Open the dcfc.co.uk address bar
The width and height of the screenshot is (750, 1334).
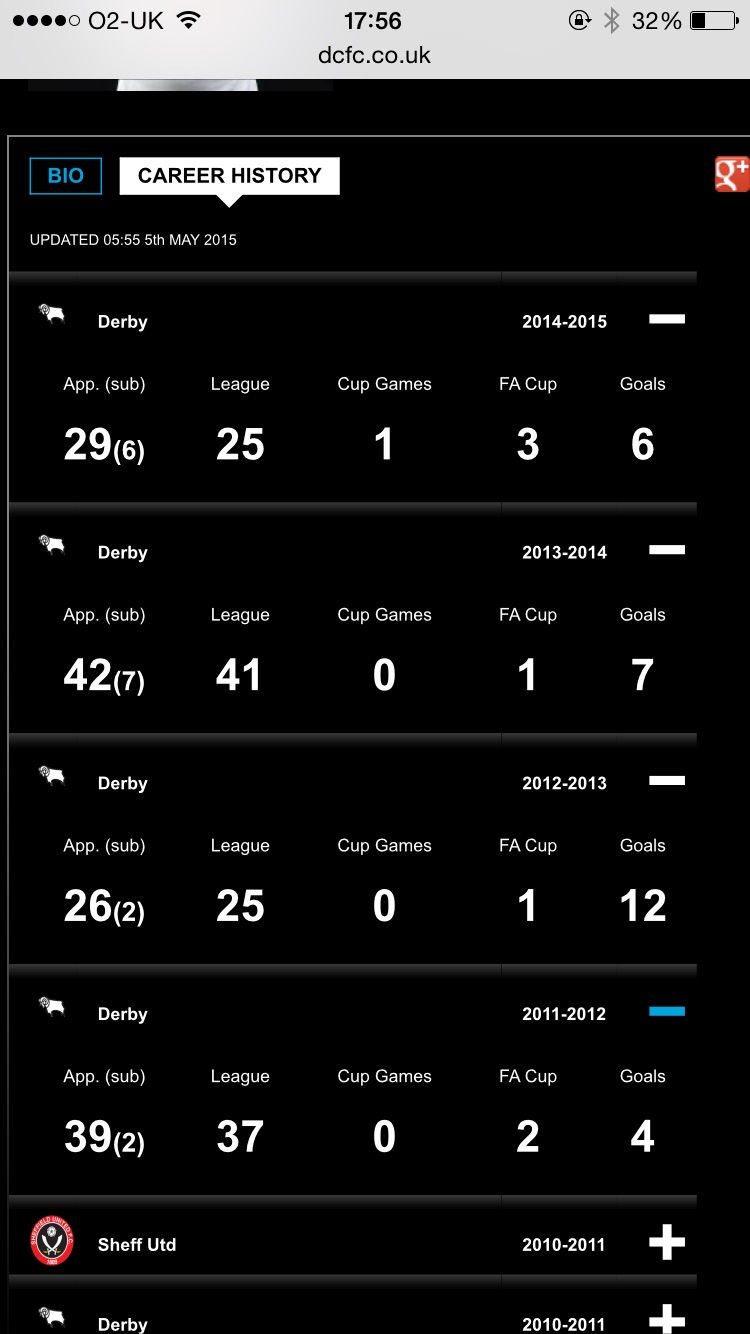[x=374, y=55]
